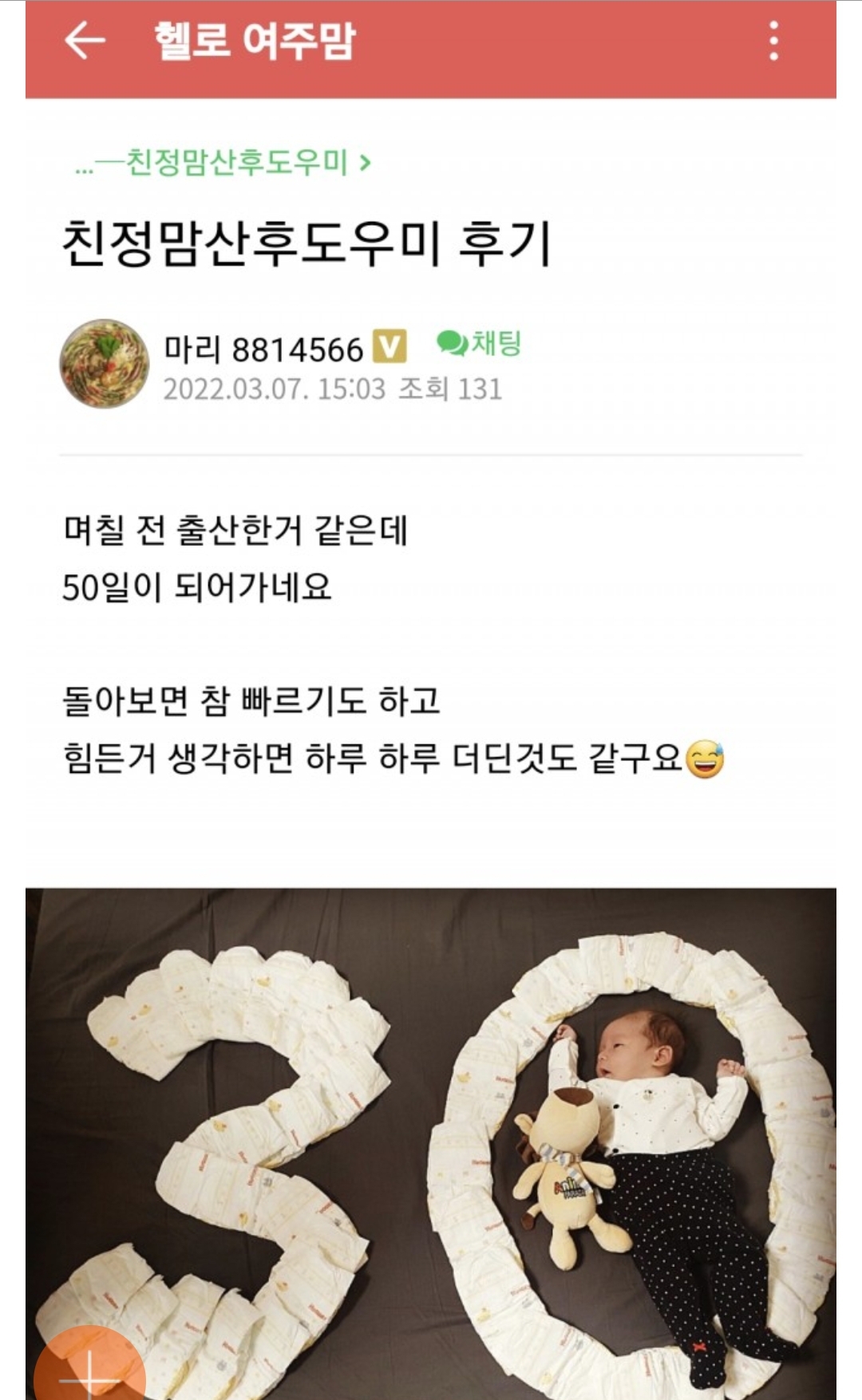862x1400 pixels.
Task: Tap the orange plus floating button
Action: [89, 1374]
